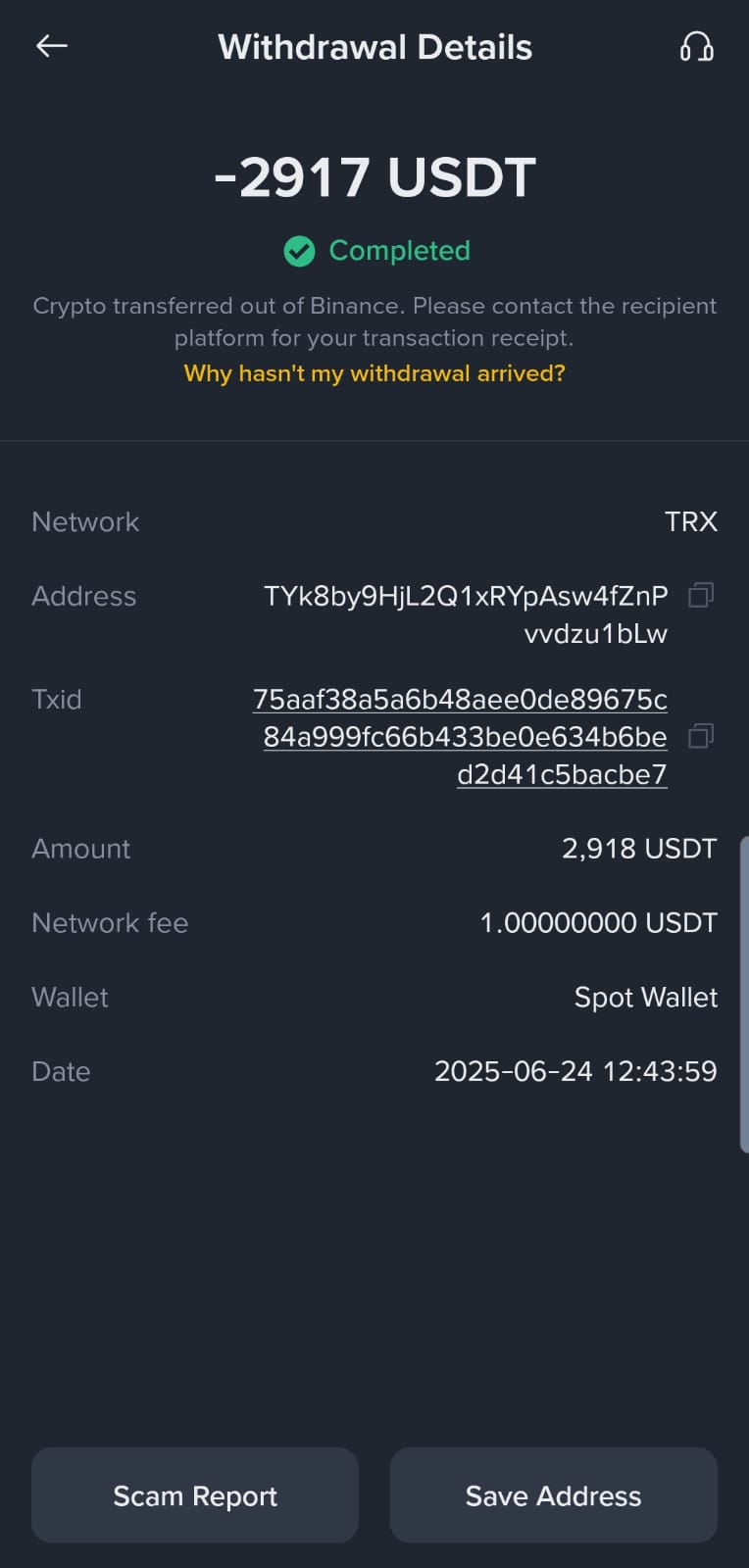Open customer support via the headset icon
Image resolution: width=749 pixels, height=1568 pixels.
(696, 46)
